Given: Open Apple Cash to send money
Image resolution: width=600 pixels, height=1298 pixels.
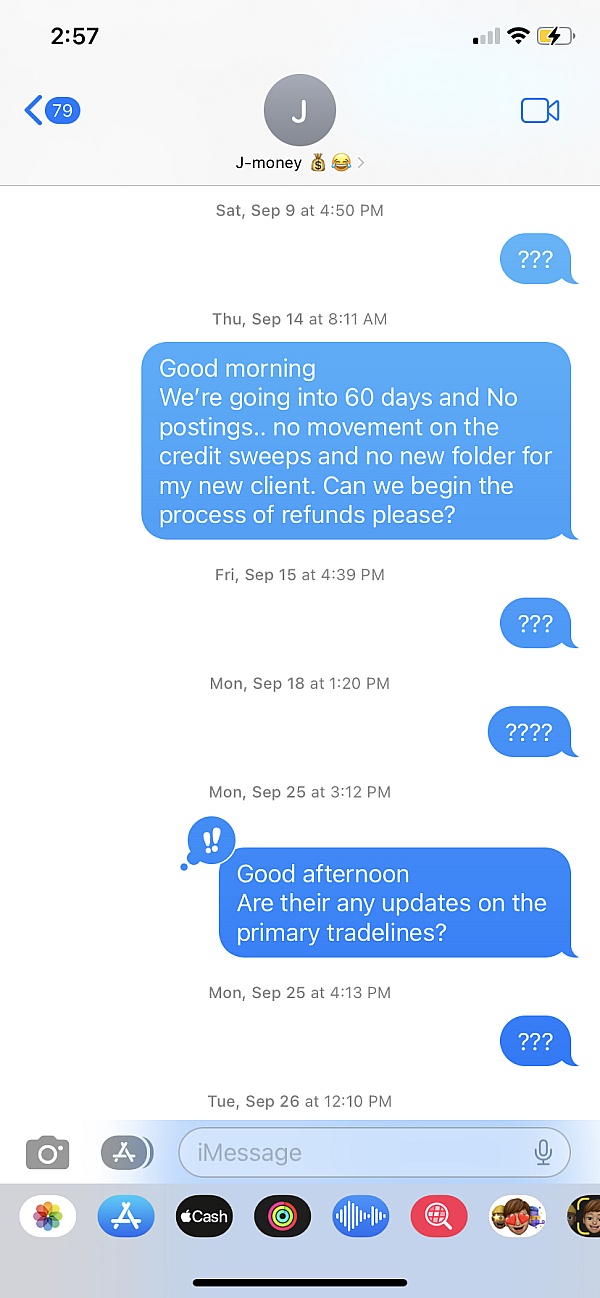Looking at the screenshot, I should point(204,1216).
